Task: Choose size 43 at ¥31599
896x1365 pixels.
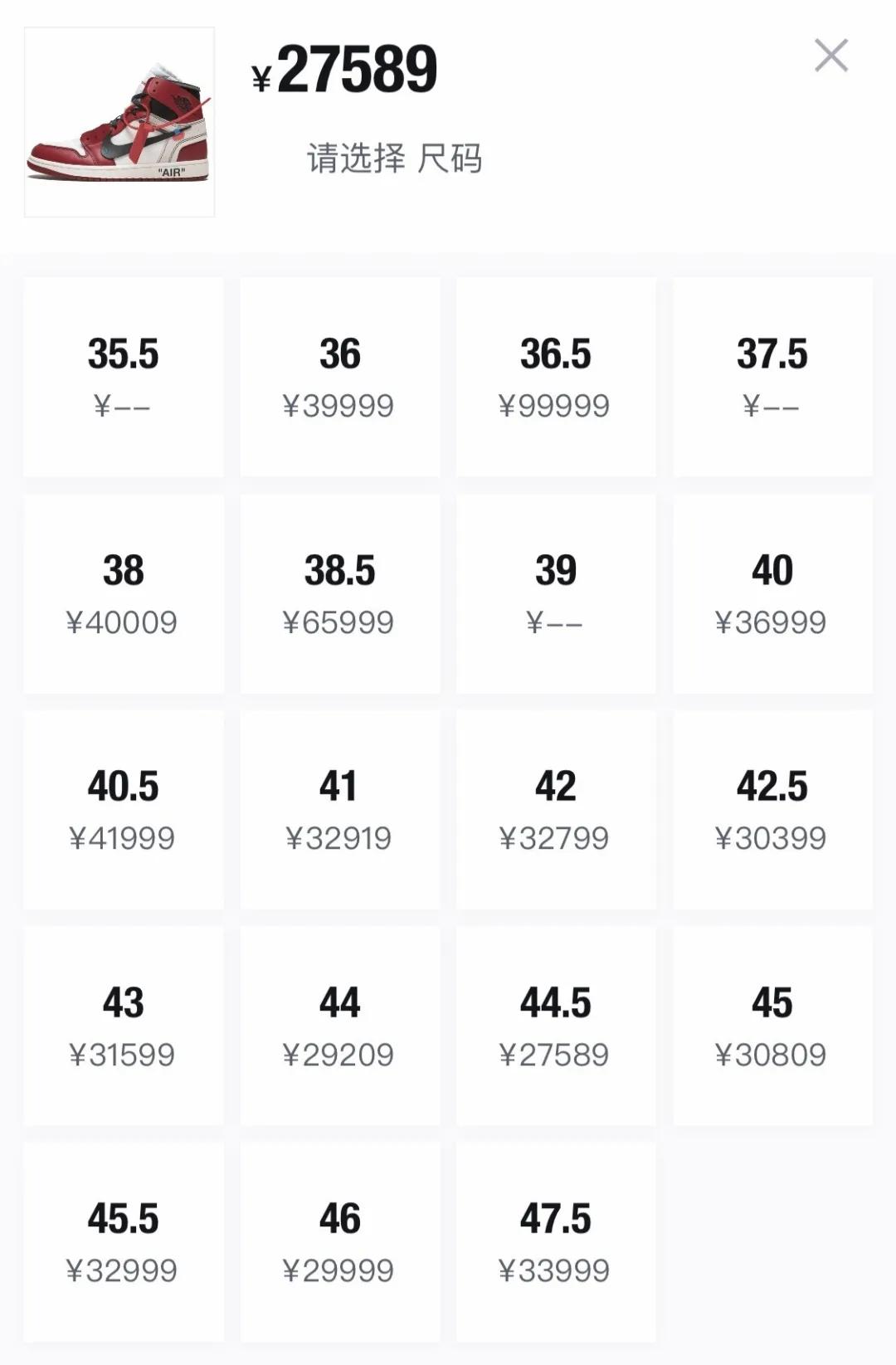Action: [123, 1026]
